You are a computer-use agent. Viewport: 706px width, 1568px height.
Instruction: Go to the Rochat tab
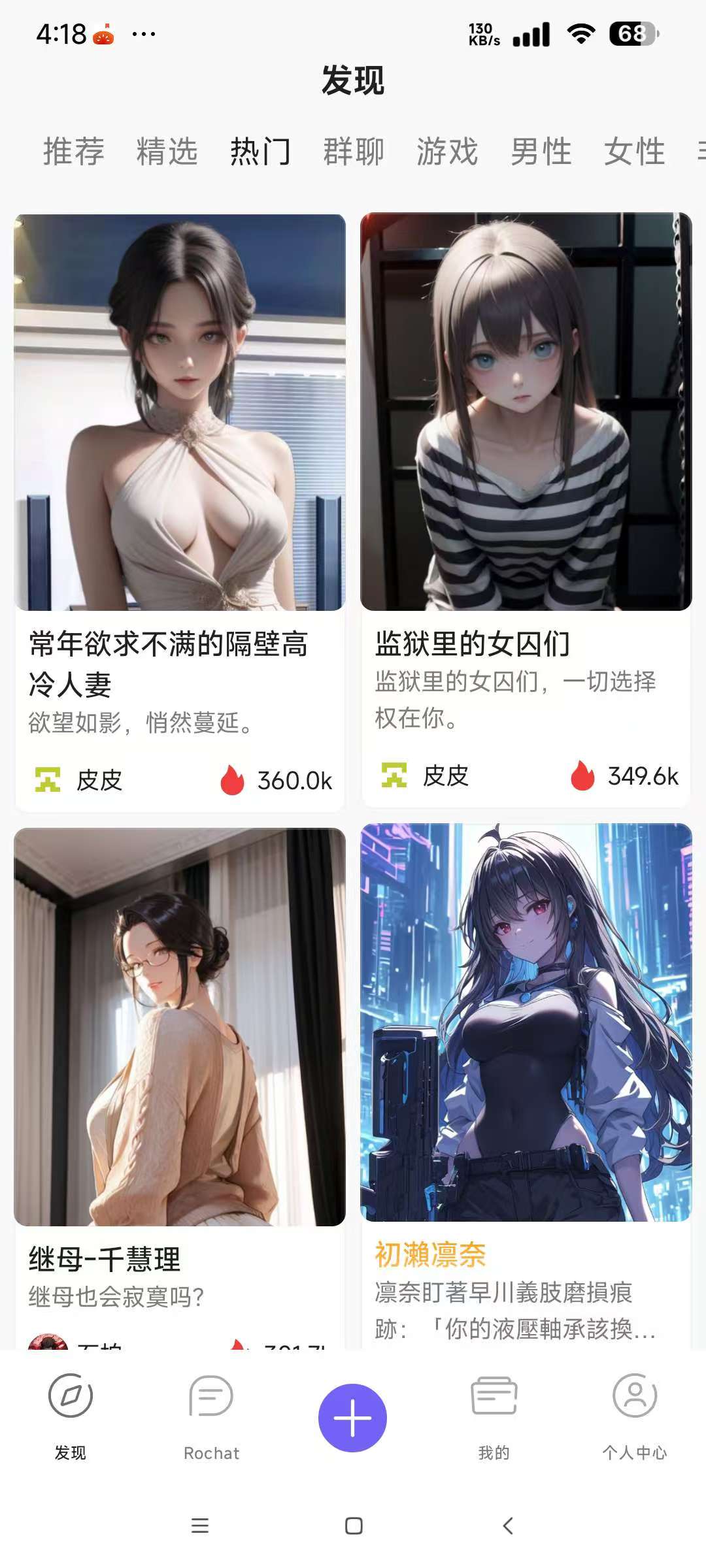211,1414
